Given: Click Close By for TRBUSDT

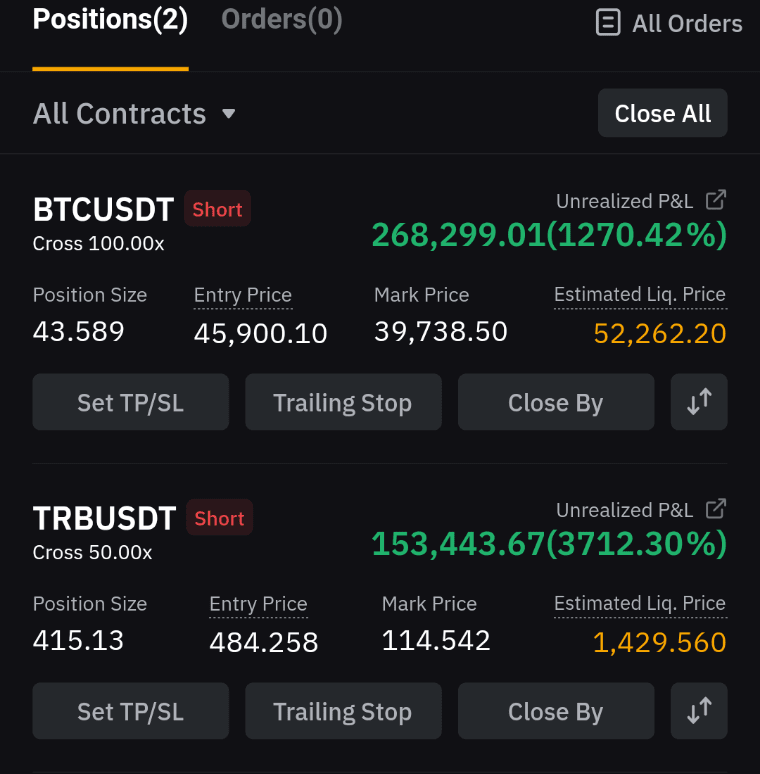Looking at the screenshot, I should point(556,711).
